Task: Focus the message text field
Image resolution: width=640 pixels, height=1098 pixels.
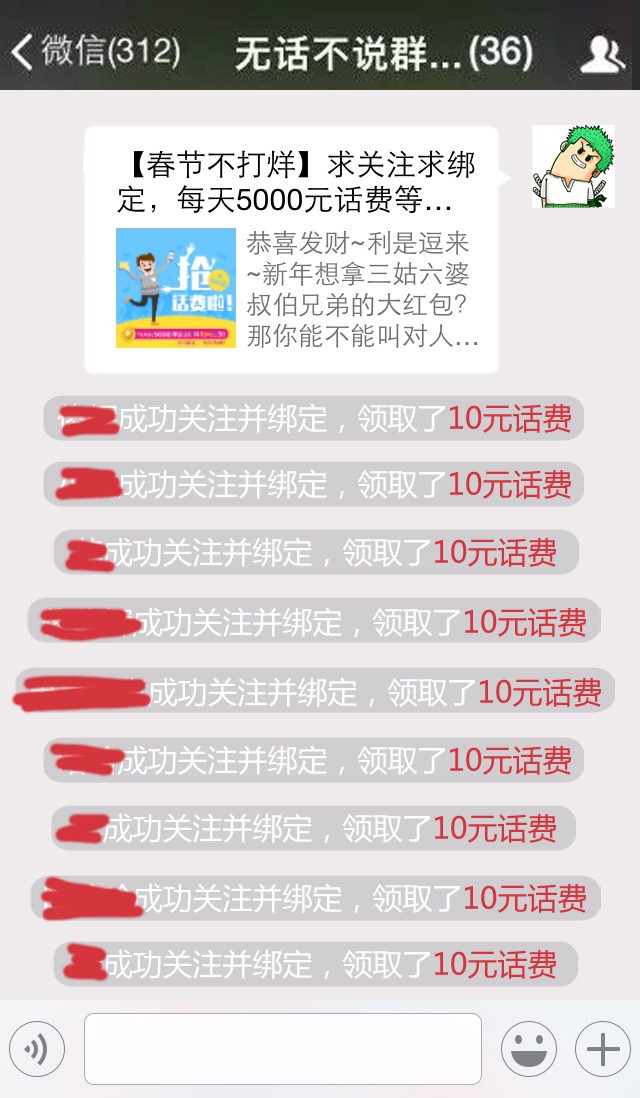Action: 283,1048
